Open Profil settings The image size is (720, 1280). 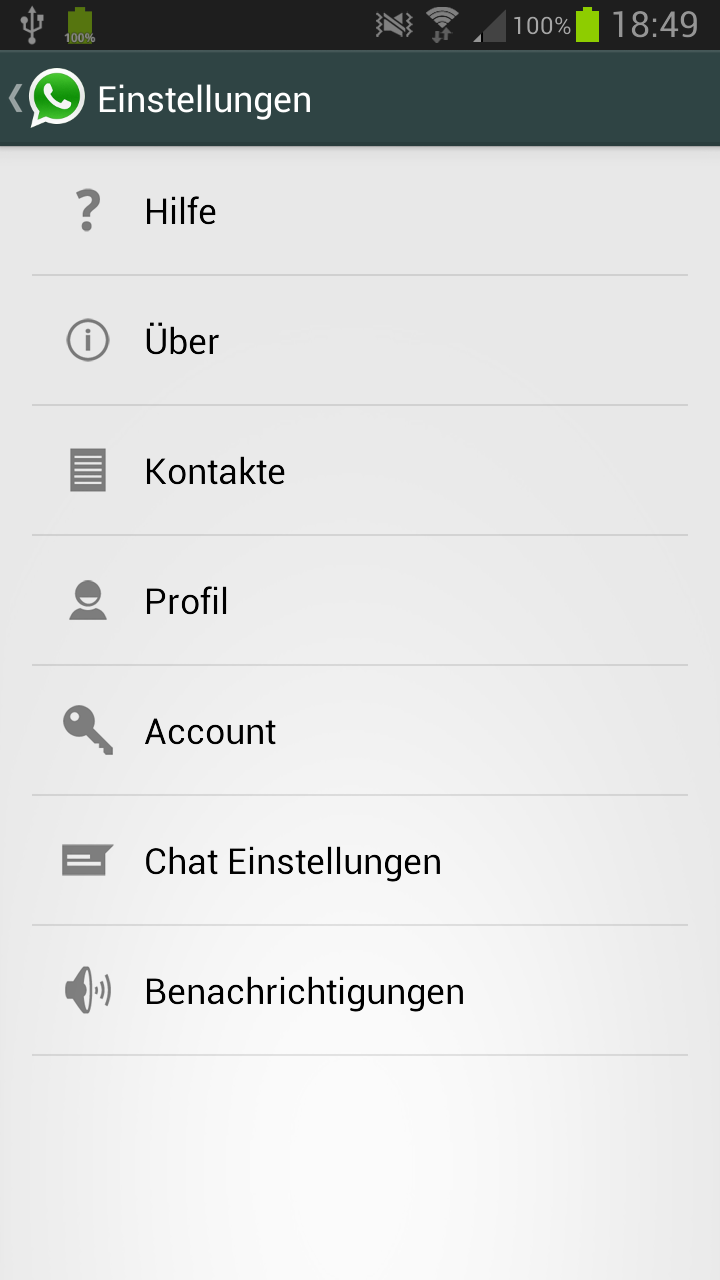[x=360, y=601]
